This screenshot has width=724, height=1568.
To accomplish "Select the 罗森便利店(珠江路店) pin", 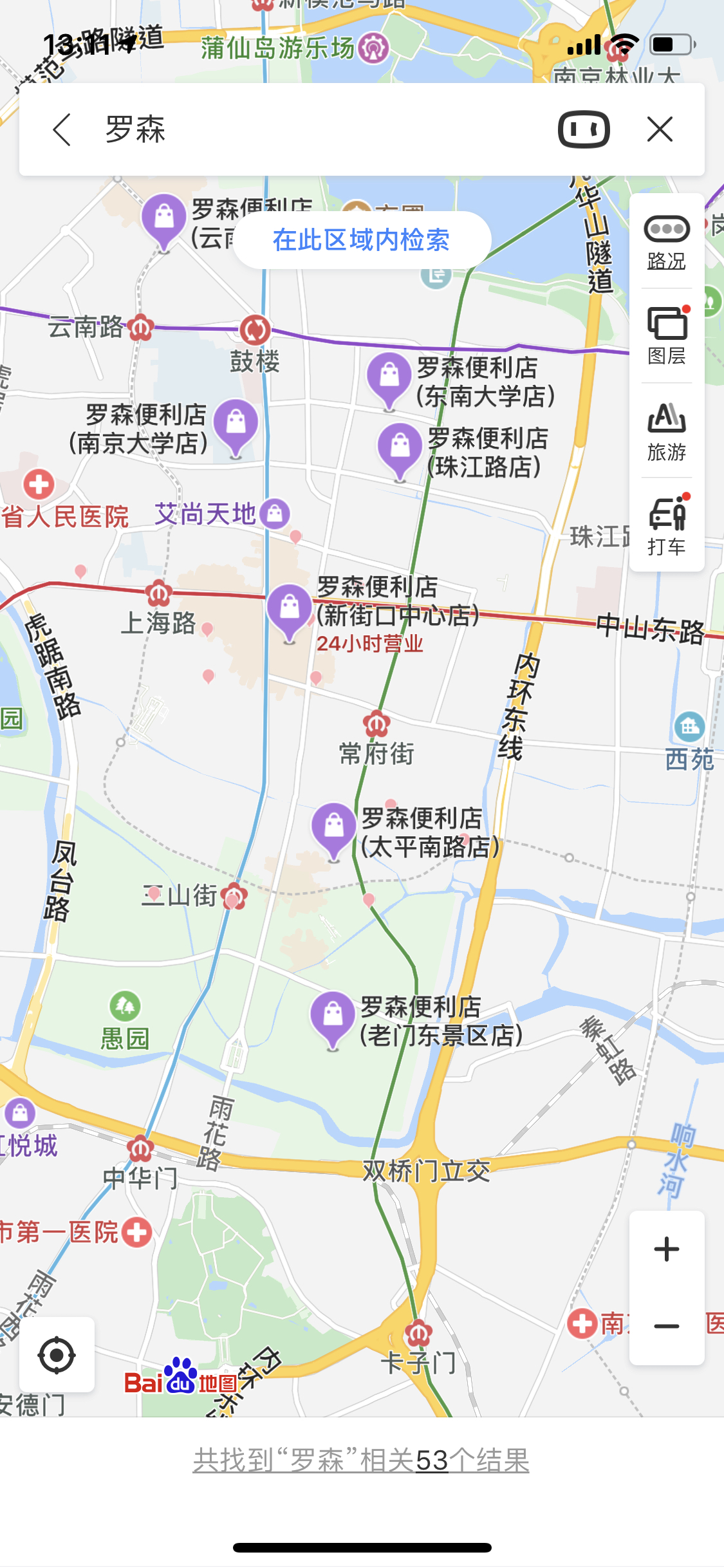I will coord(400,451).
